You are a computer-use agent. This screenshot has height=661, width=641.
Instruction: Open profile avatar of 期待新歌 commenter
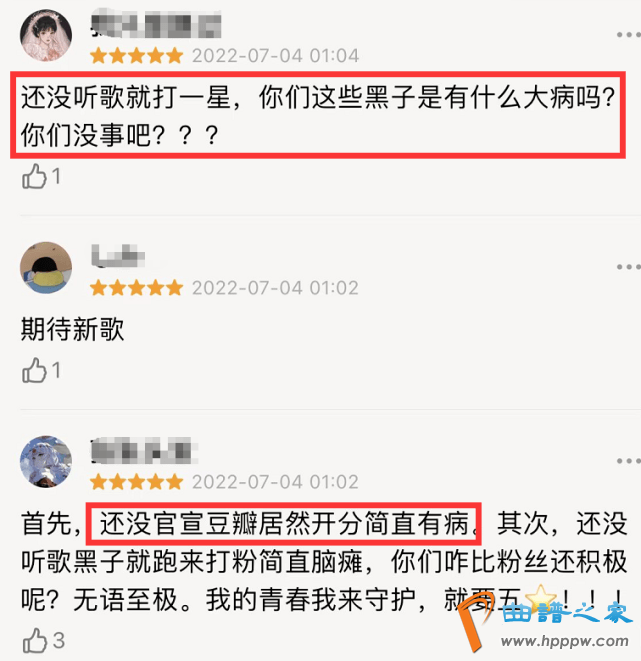pos(45,267)
